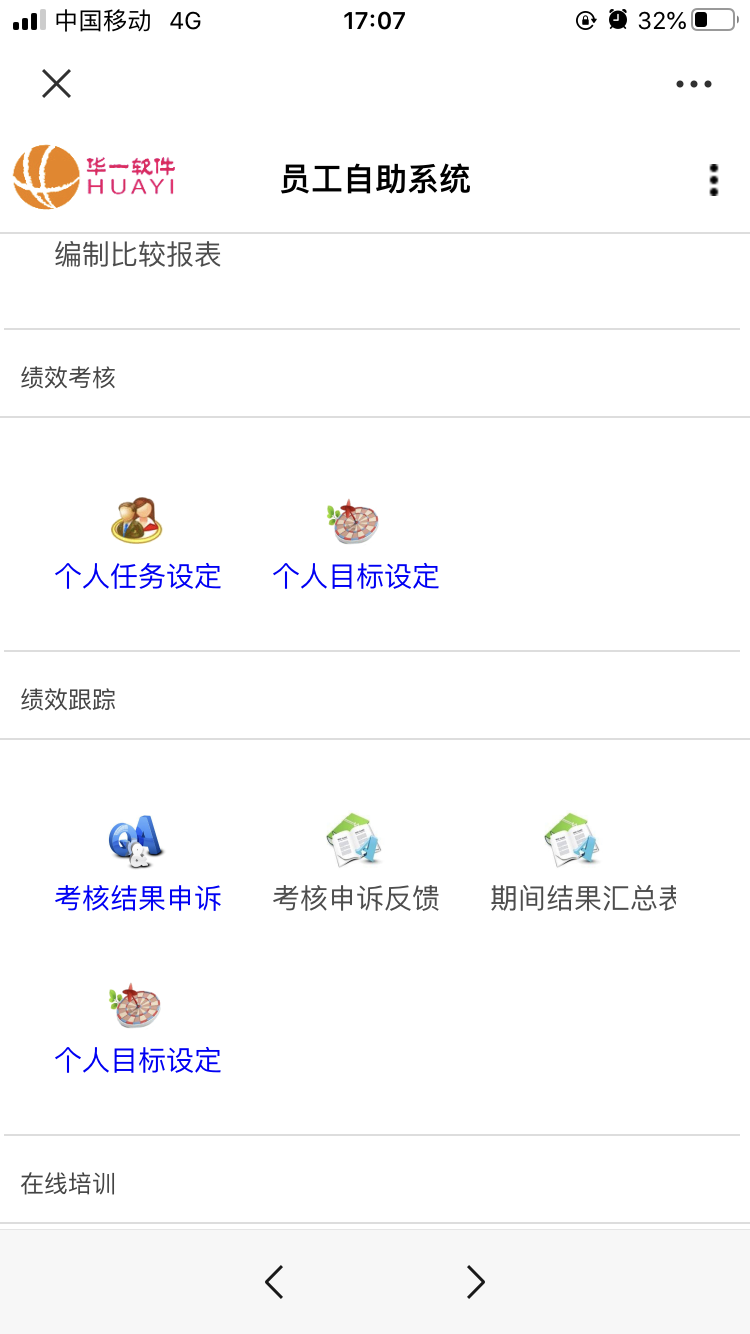Viewport: 750px width, 1334px height.
Task: Open 编制比较报表
Action: click(138, 255)
